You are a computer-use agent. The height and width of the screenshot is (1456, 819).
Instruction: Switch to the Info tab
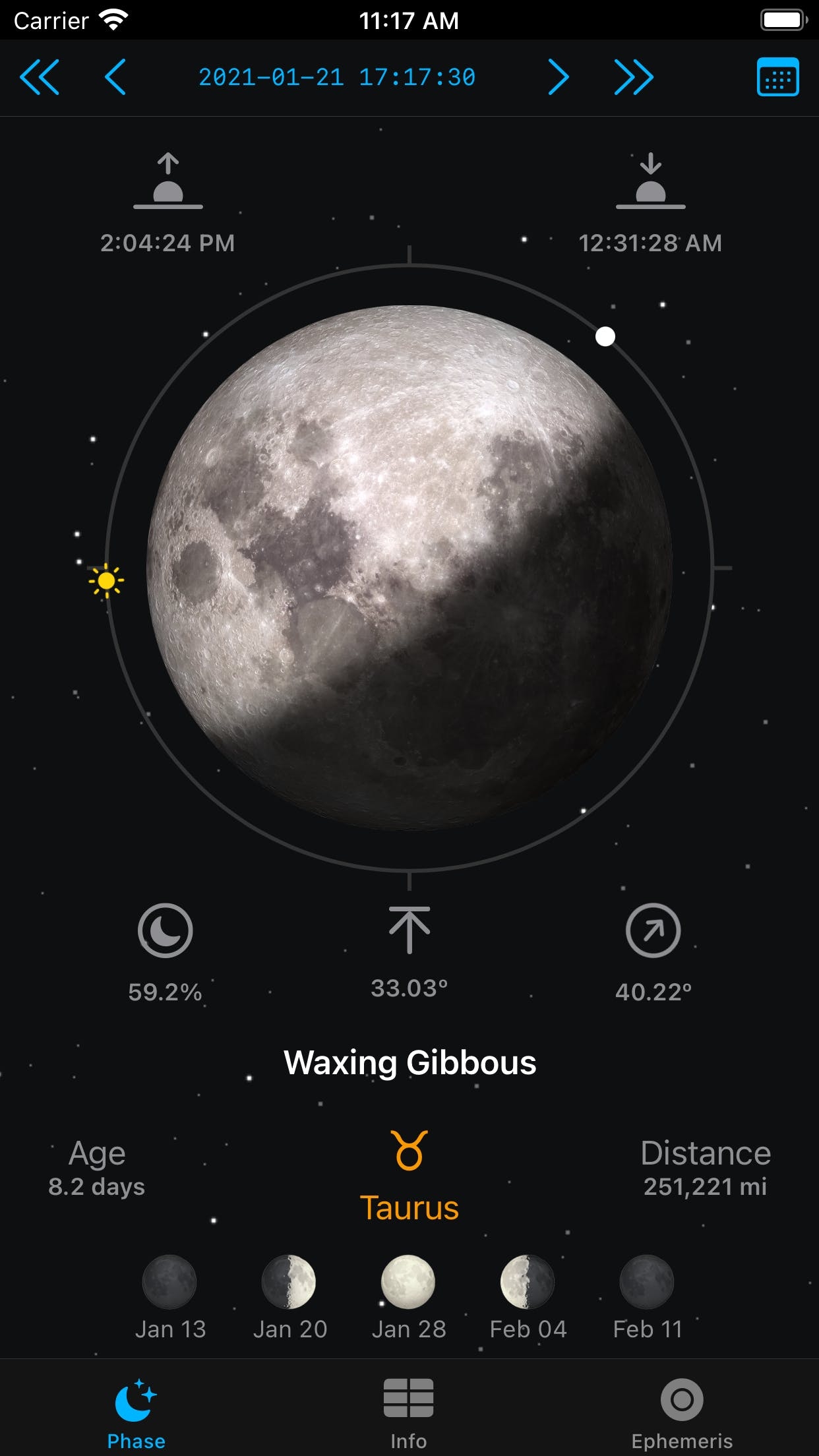(x=408, y=1412)
